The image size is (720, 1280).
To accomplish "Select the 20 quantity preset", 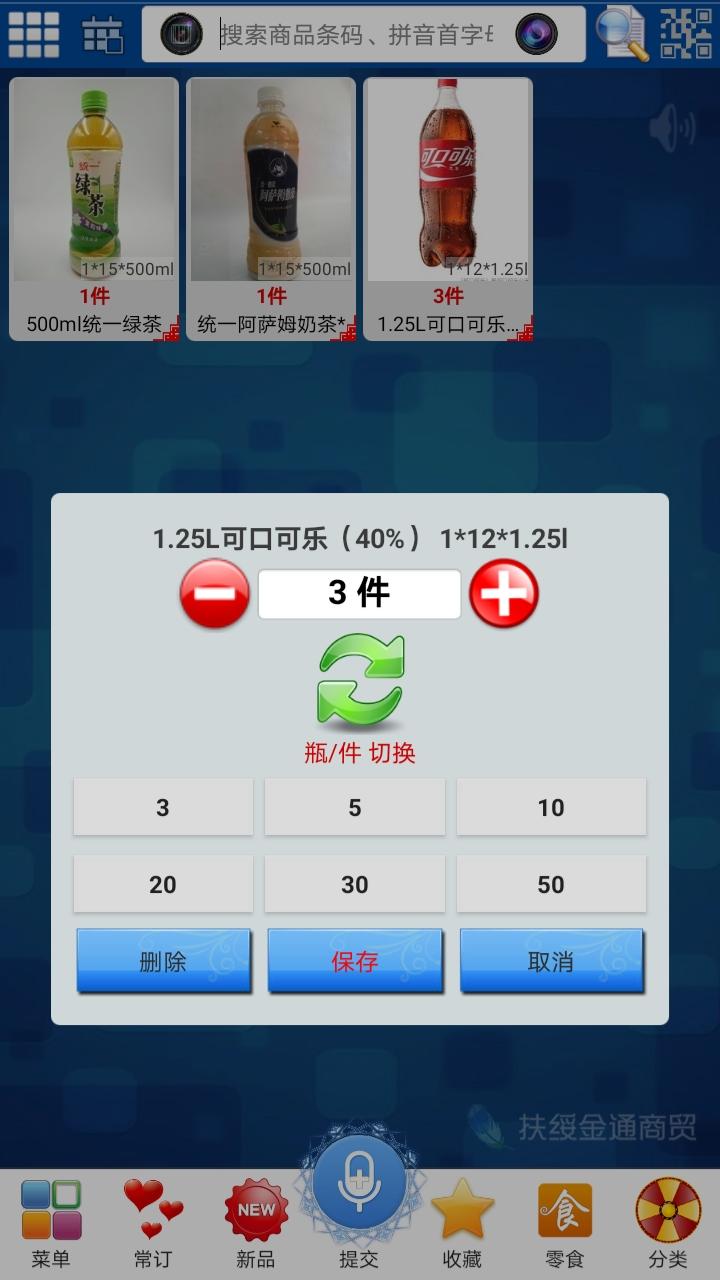I will tap(163, 884).
